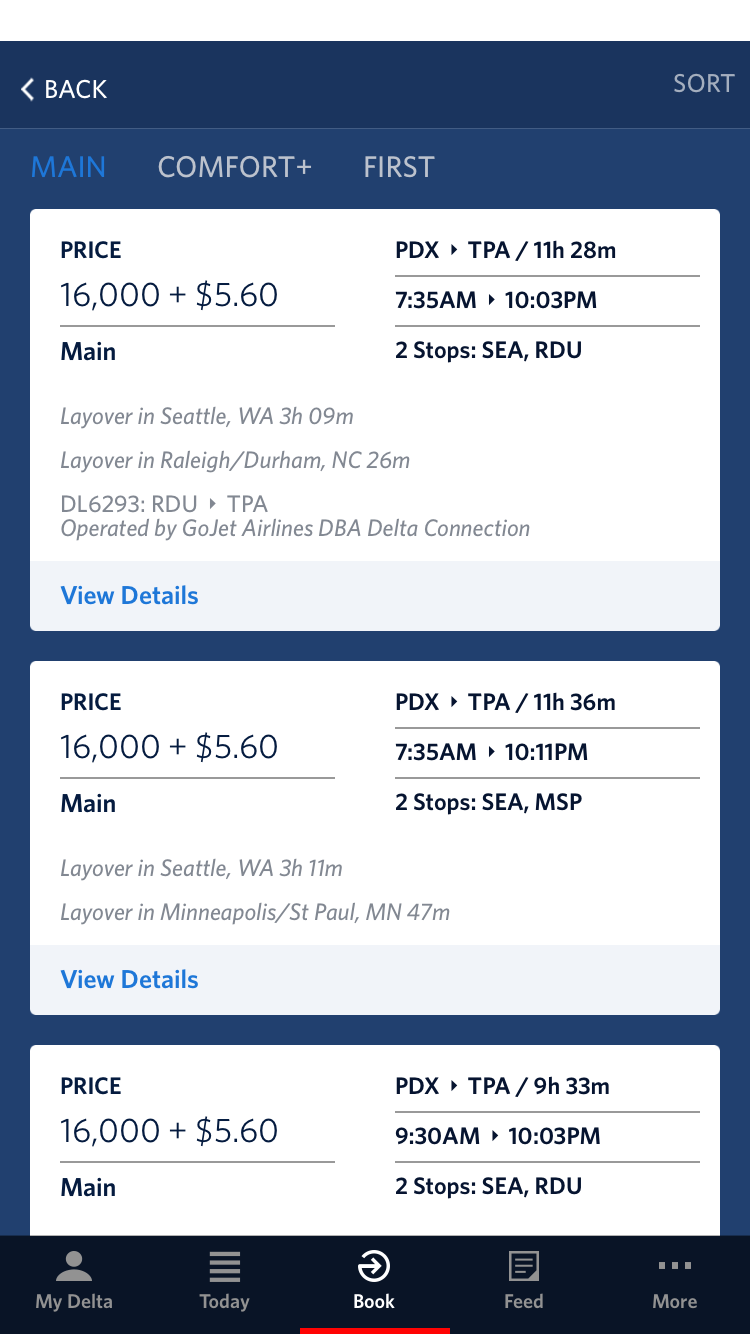Open the More menu tab
This screenshot has width=750, height=1334.
674,1281
